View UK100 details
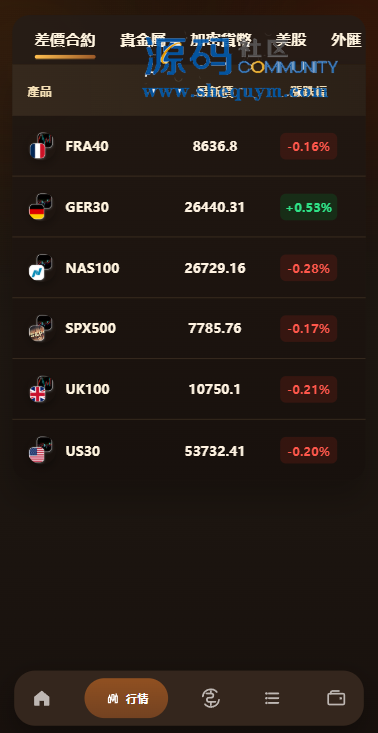This screenshot has height=733, width=378. tap(189, 389)
